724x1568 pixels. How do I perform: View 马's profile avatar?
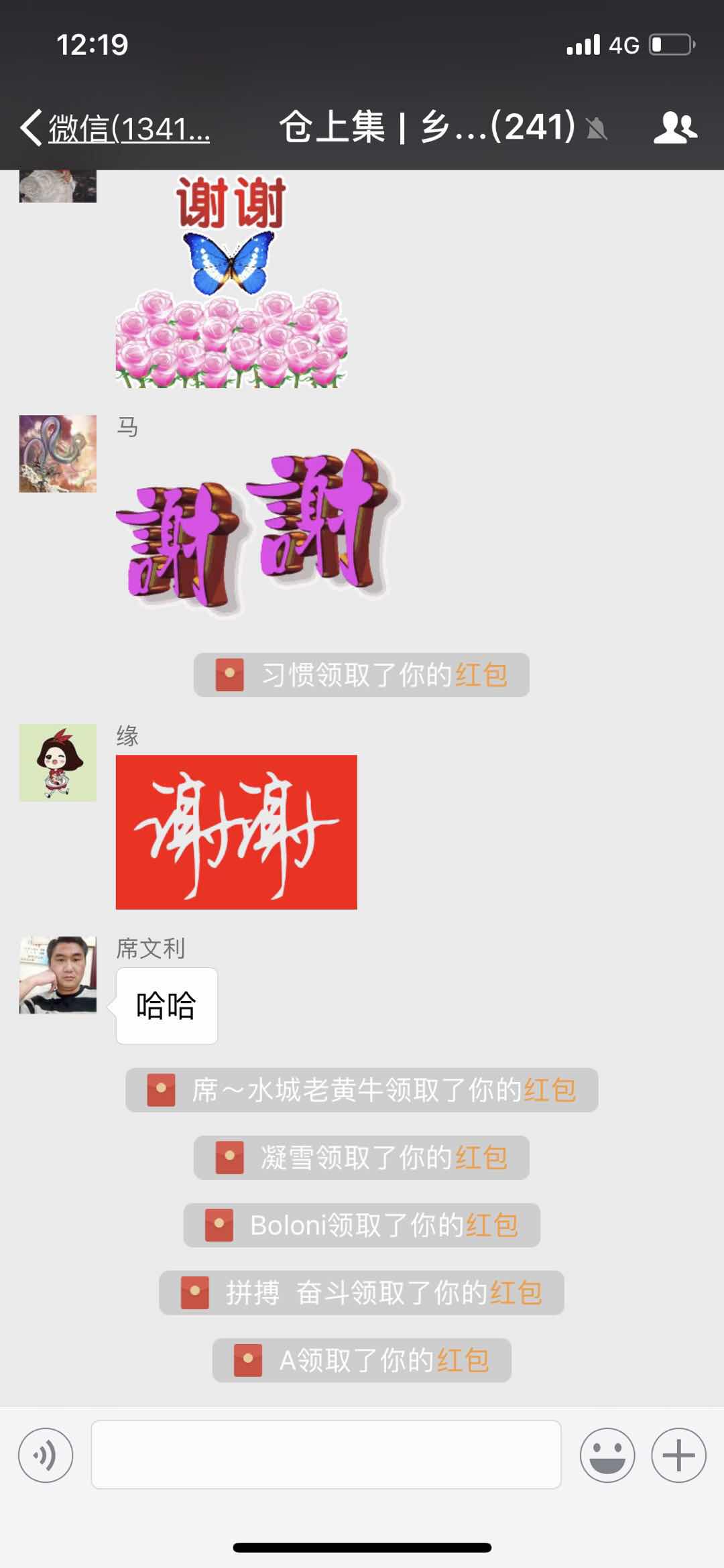58,454
